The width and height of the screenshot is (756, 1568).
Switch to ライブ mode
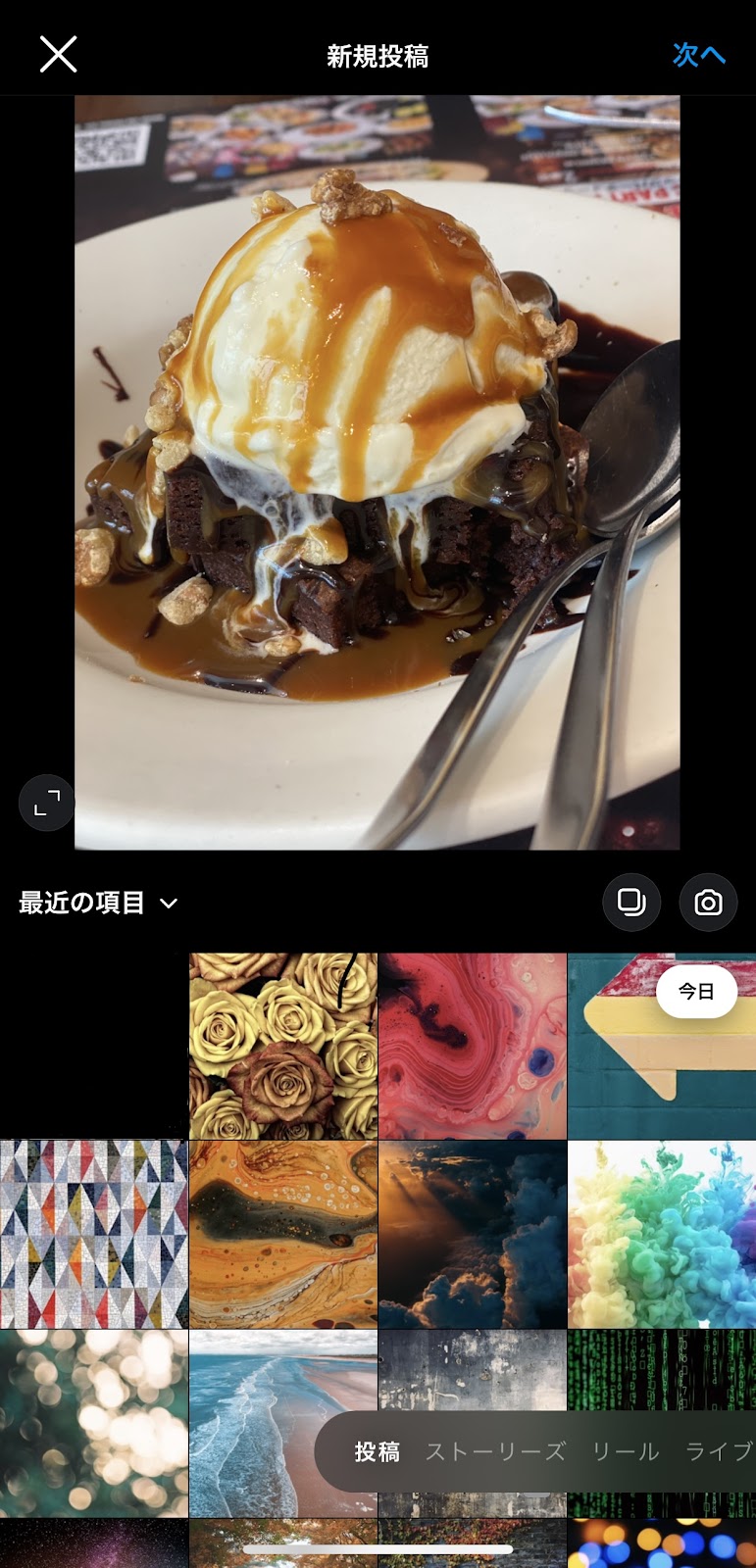(x=719, y=1451)
